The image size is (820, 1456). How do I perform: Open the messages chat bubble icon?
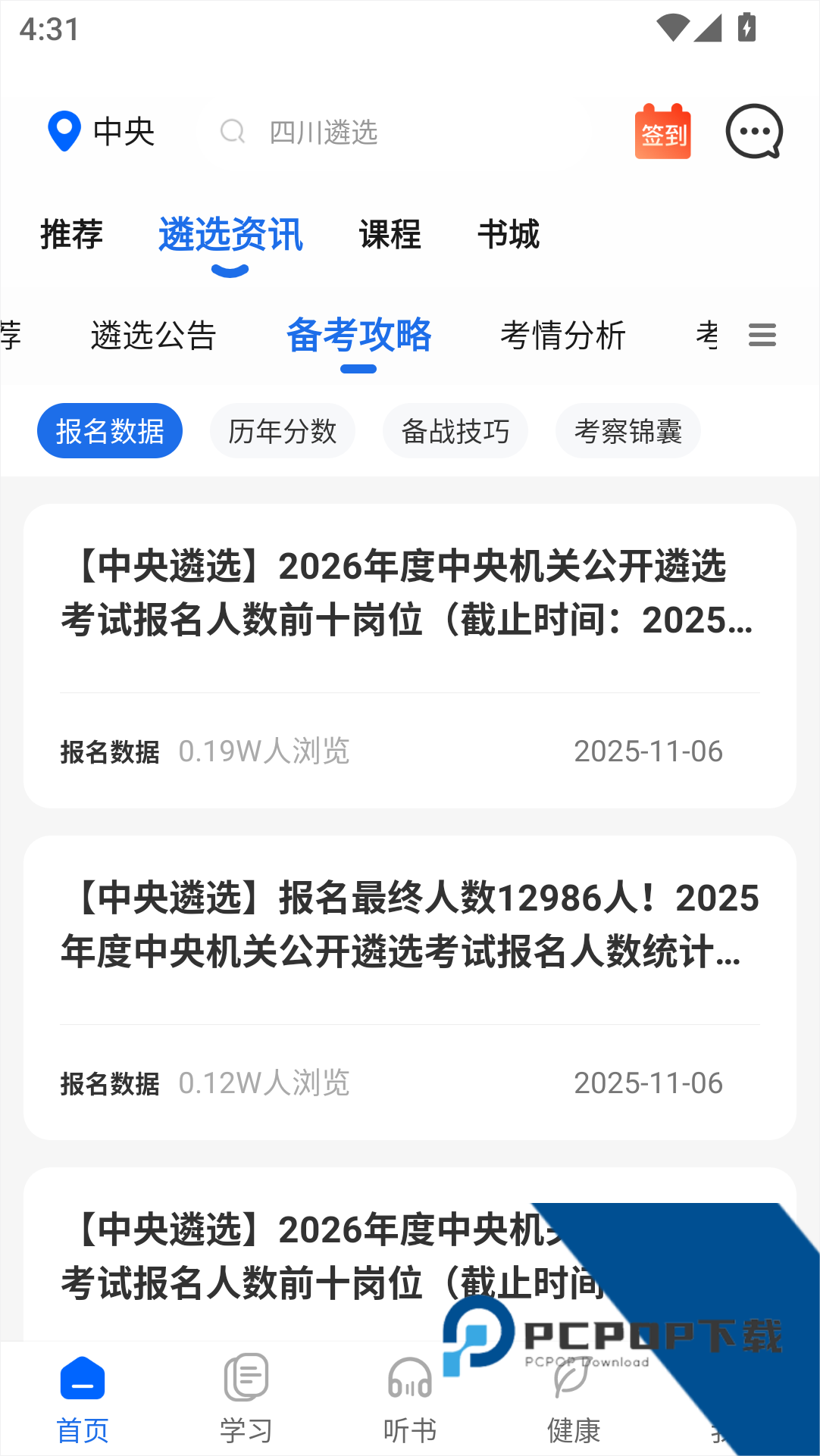tap(754, 132)
